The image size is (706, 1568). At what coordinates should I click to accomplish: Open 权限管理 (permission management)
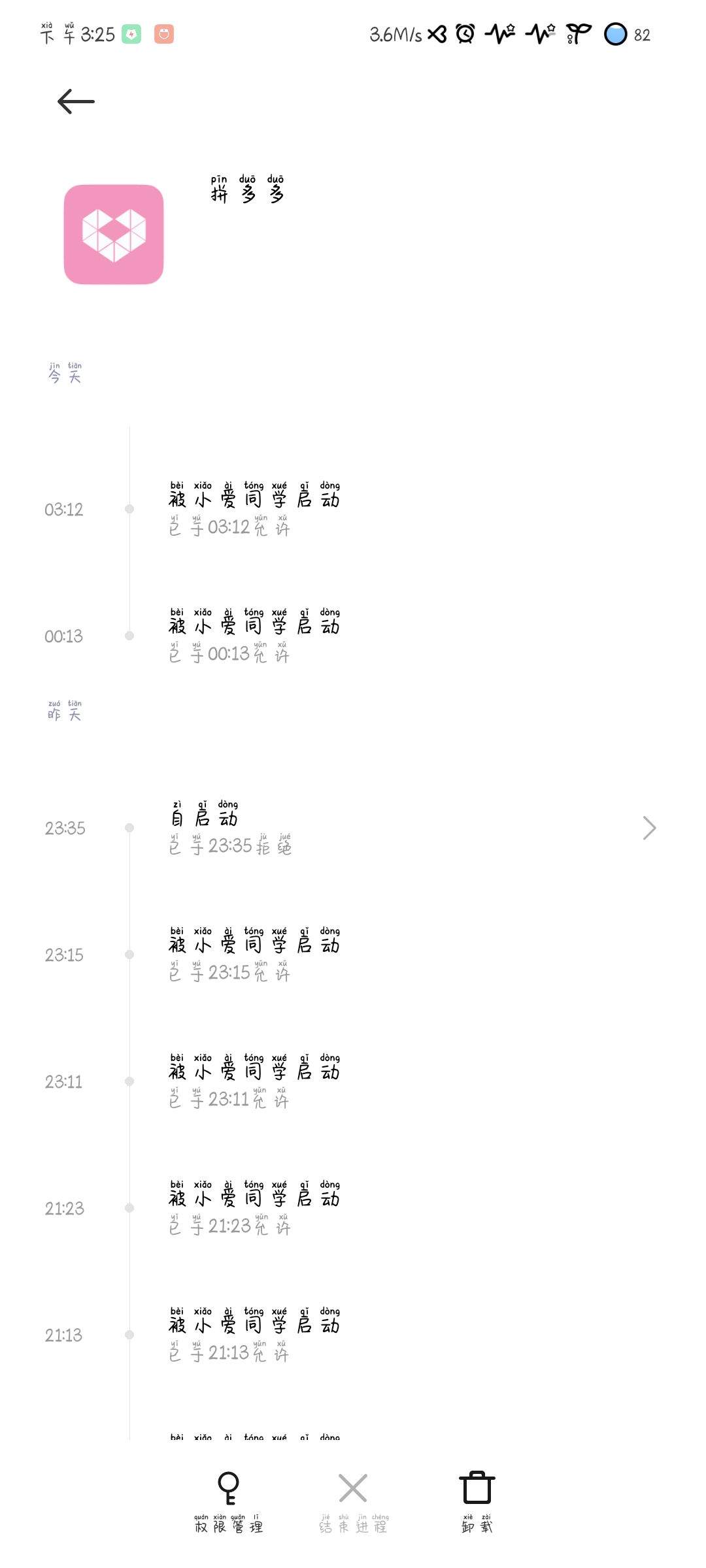click(x=228, y=1502)
